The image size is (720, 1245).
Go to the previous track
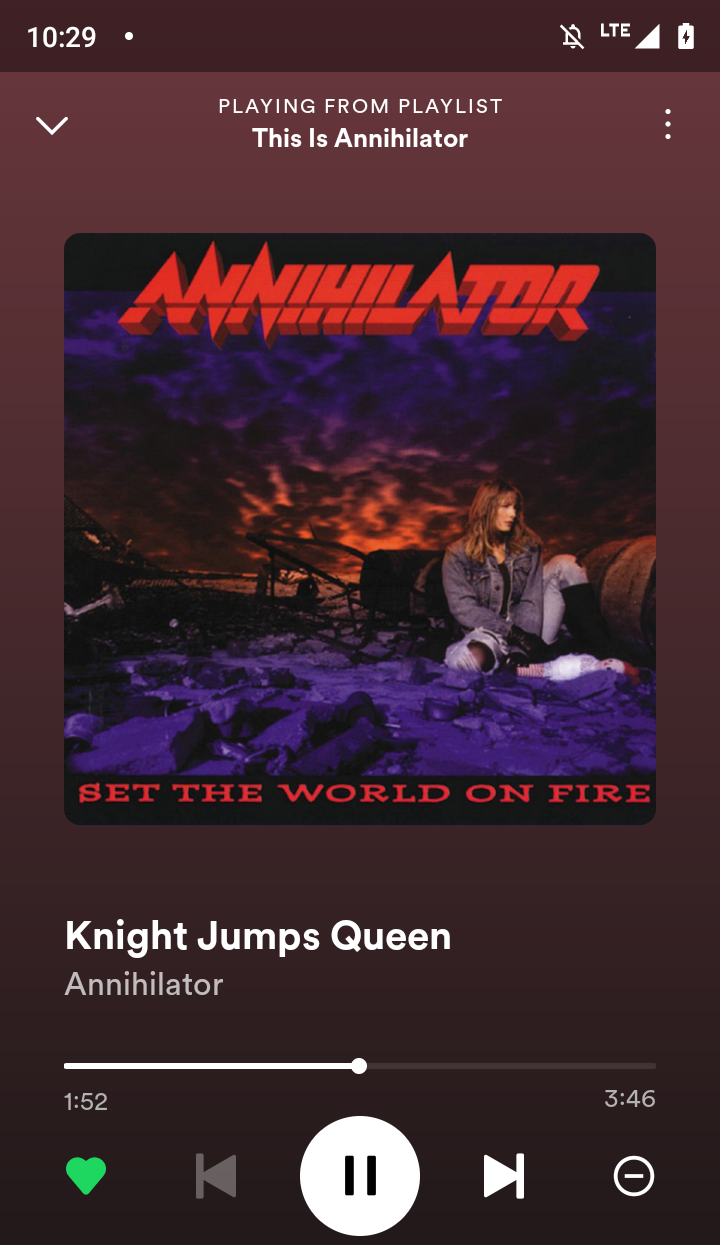tap(216, 1175)
